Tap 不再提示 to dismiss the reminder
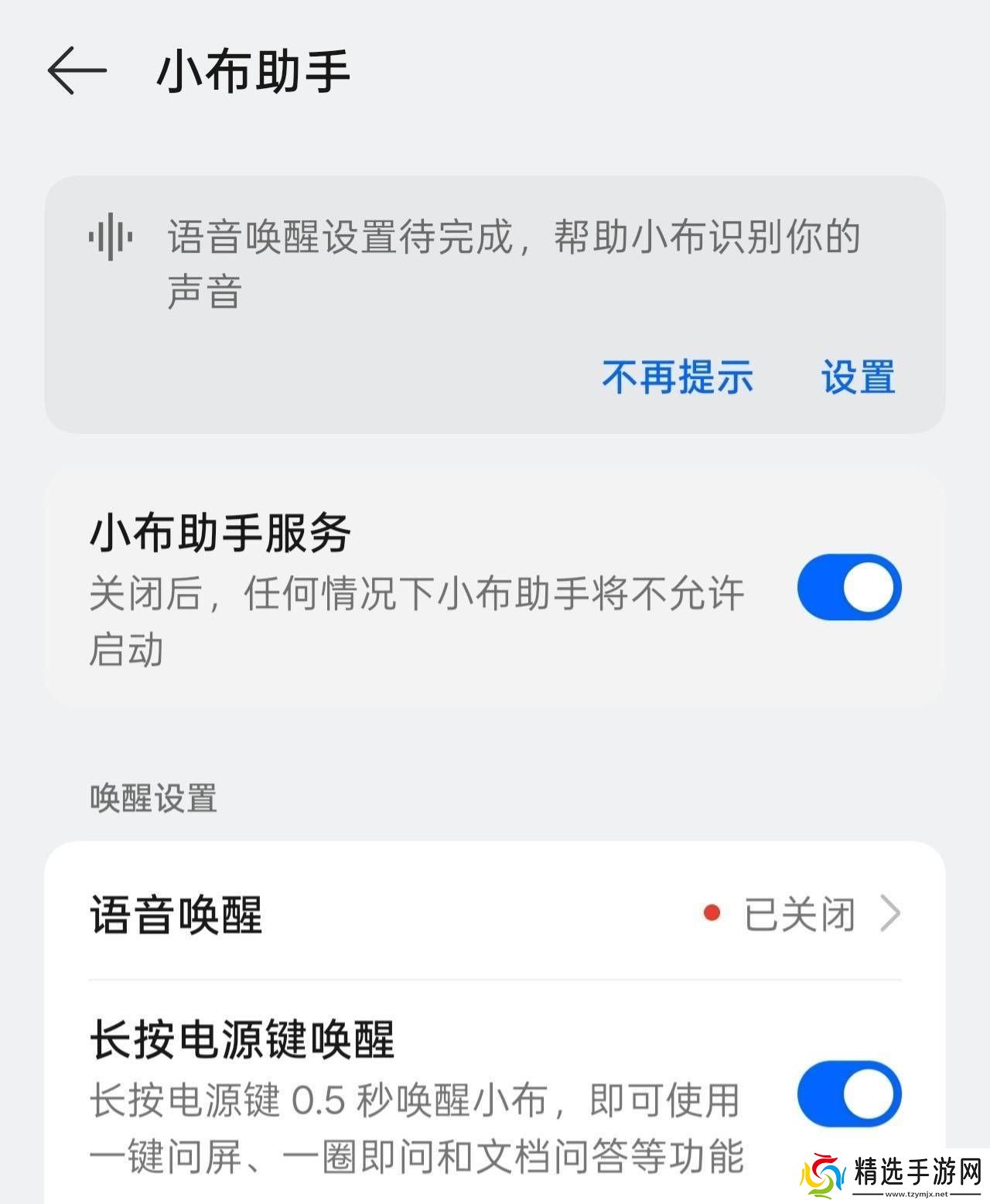Viewport: 990px width, 1204px height. [678, 377]
